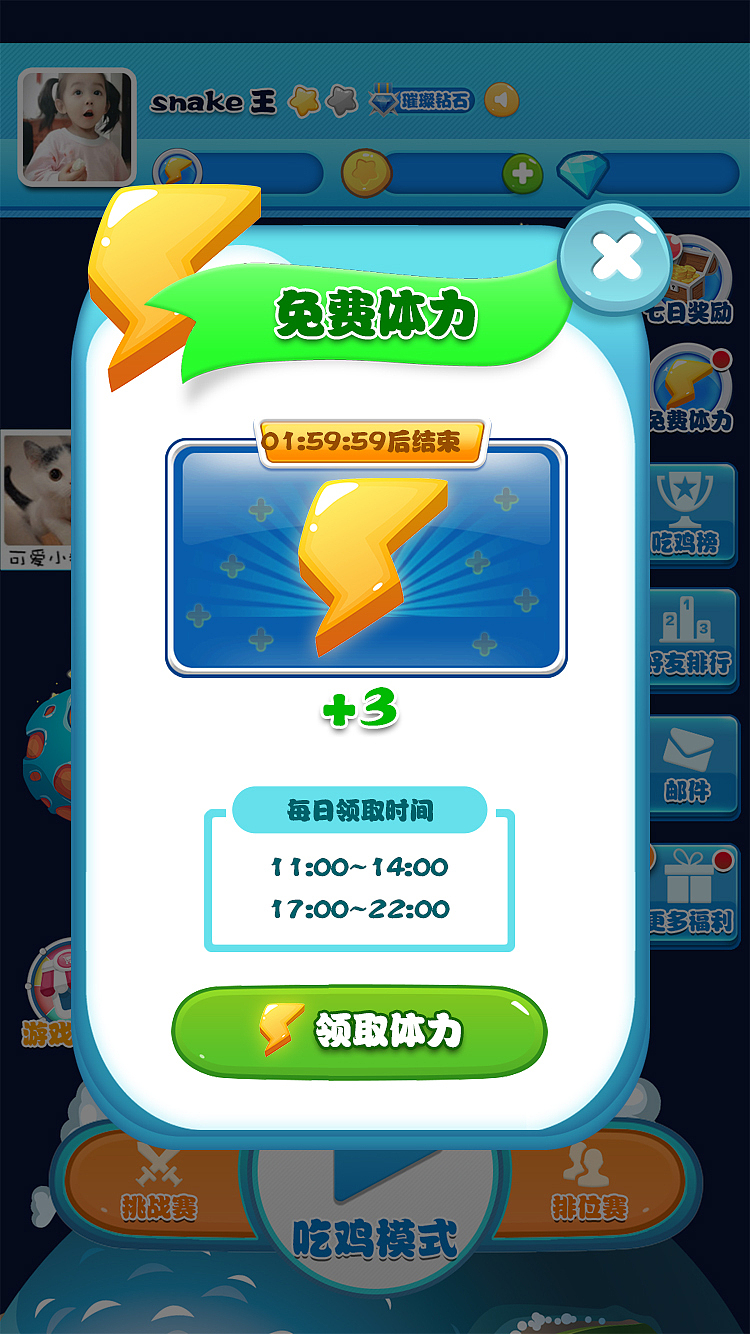Start 排位赛 ranked match

coord(590,1185)
